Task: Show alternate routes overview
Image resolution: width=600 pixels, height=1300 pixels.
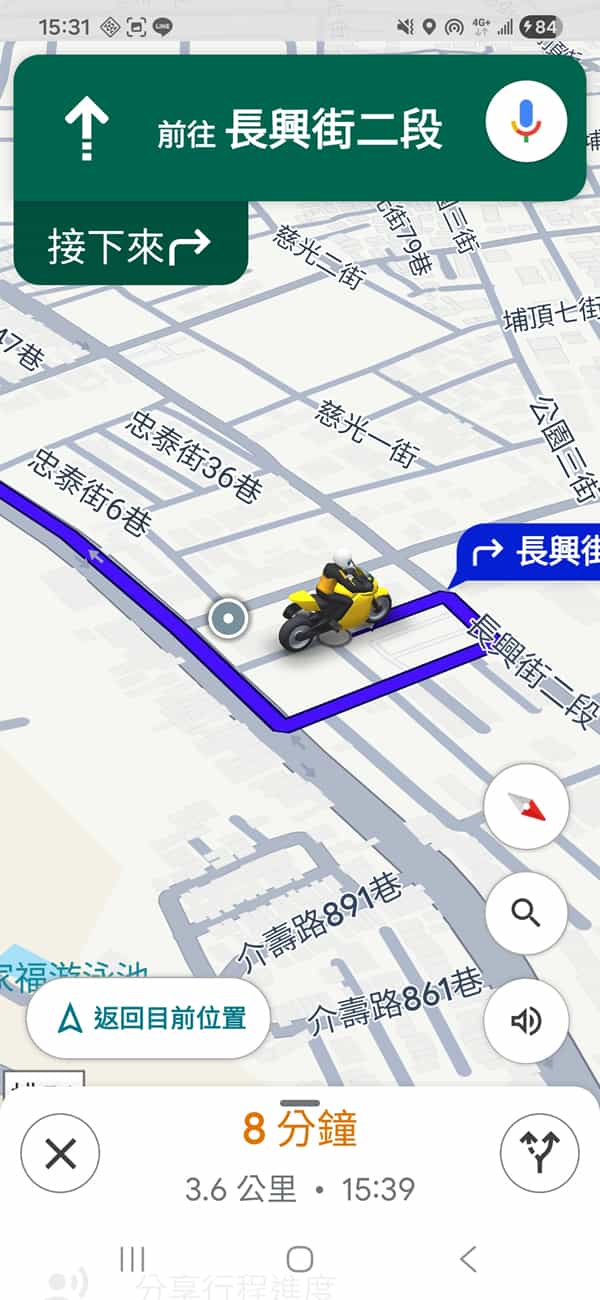Action: coord(540,1153)
